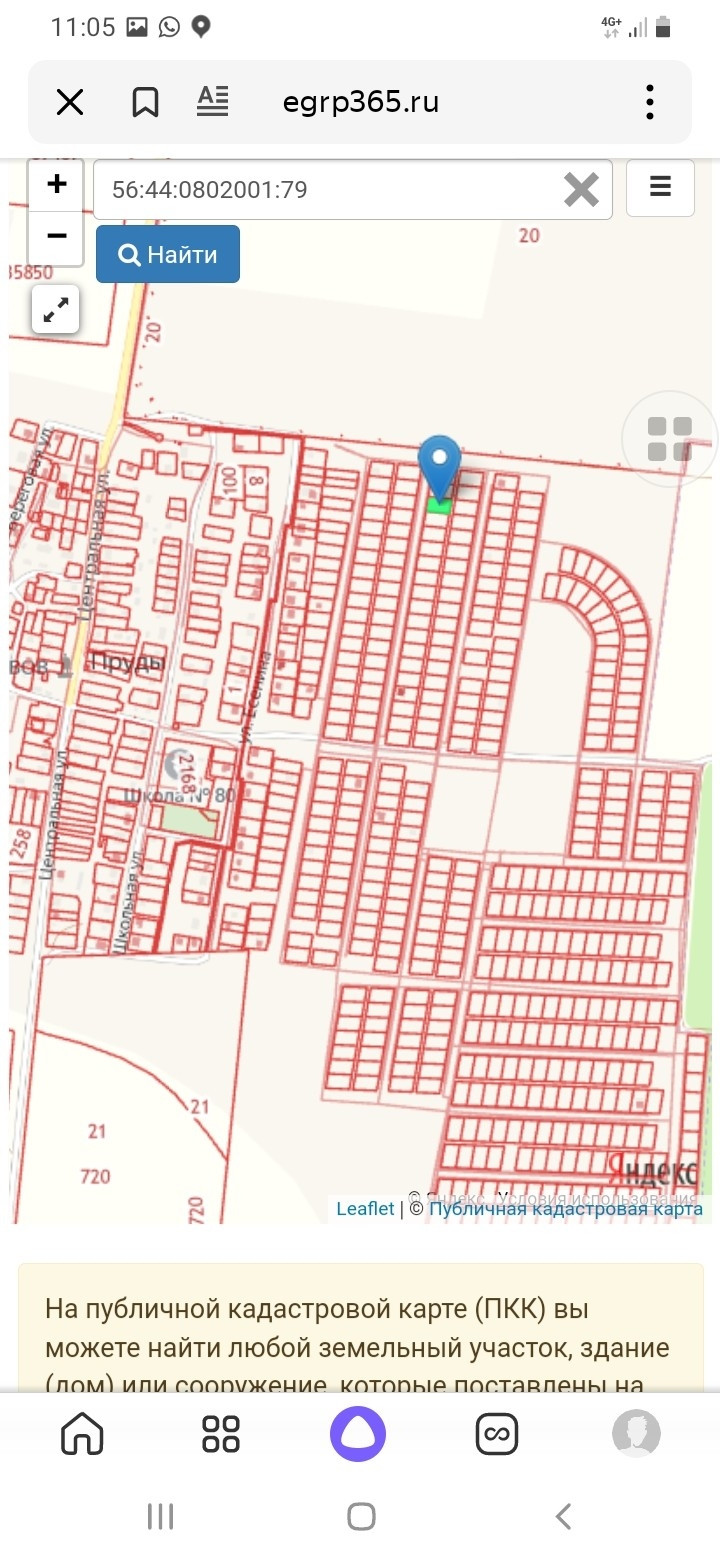Go to the browser home page
The width and height of the screenshot is (720, 1560).
click(82, 1433)
